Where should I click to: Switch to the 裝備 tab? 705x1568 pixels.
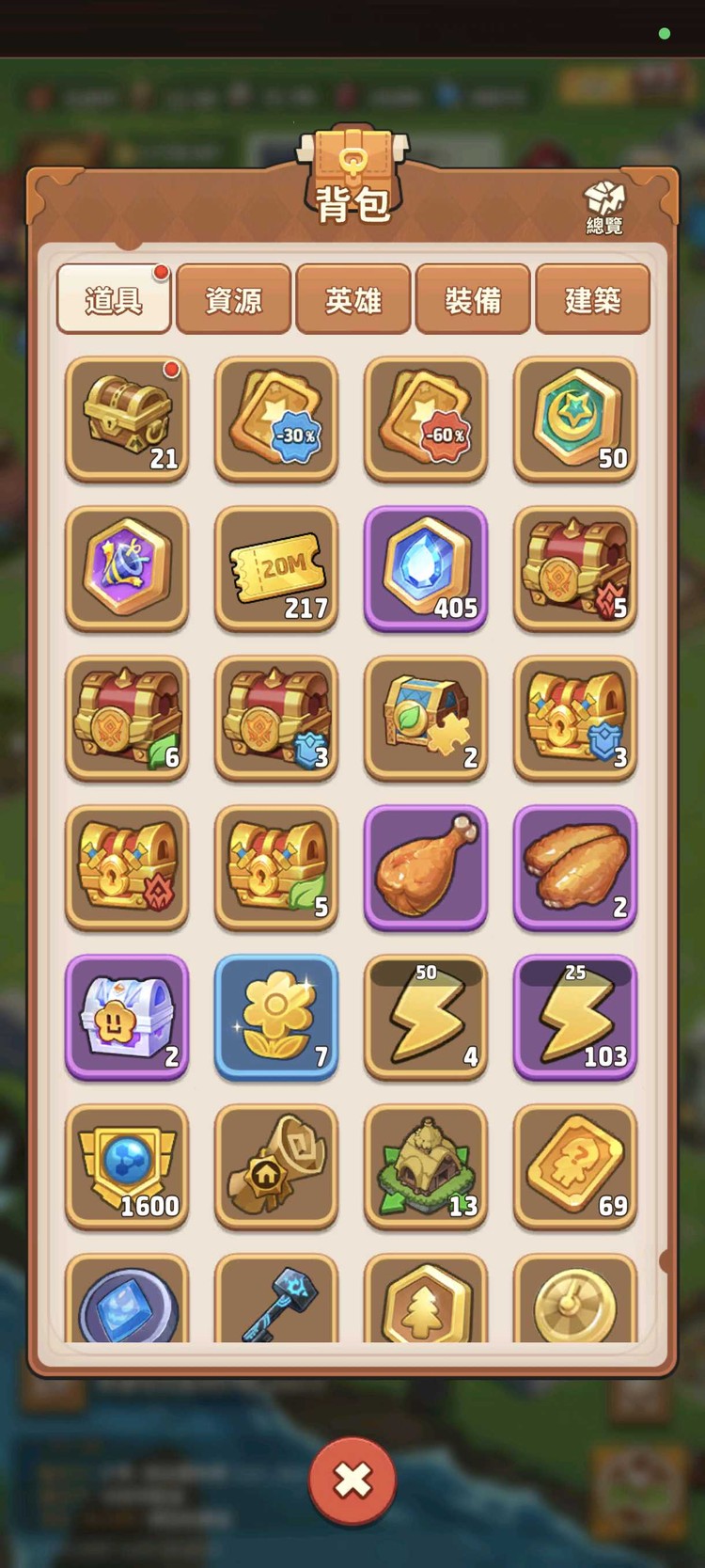(473, 300)
